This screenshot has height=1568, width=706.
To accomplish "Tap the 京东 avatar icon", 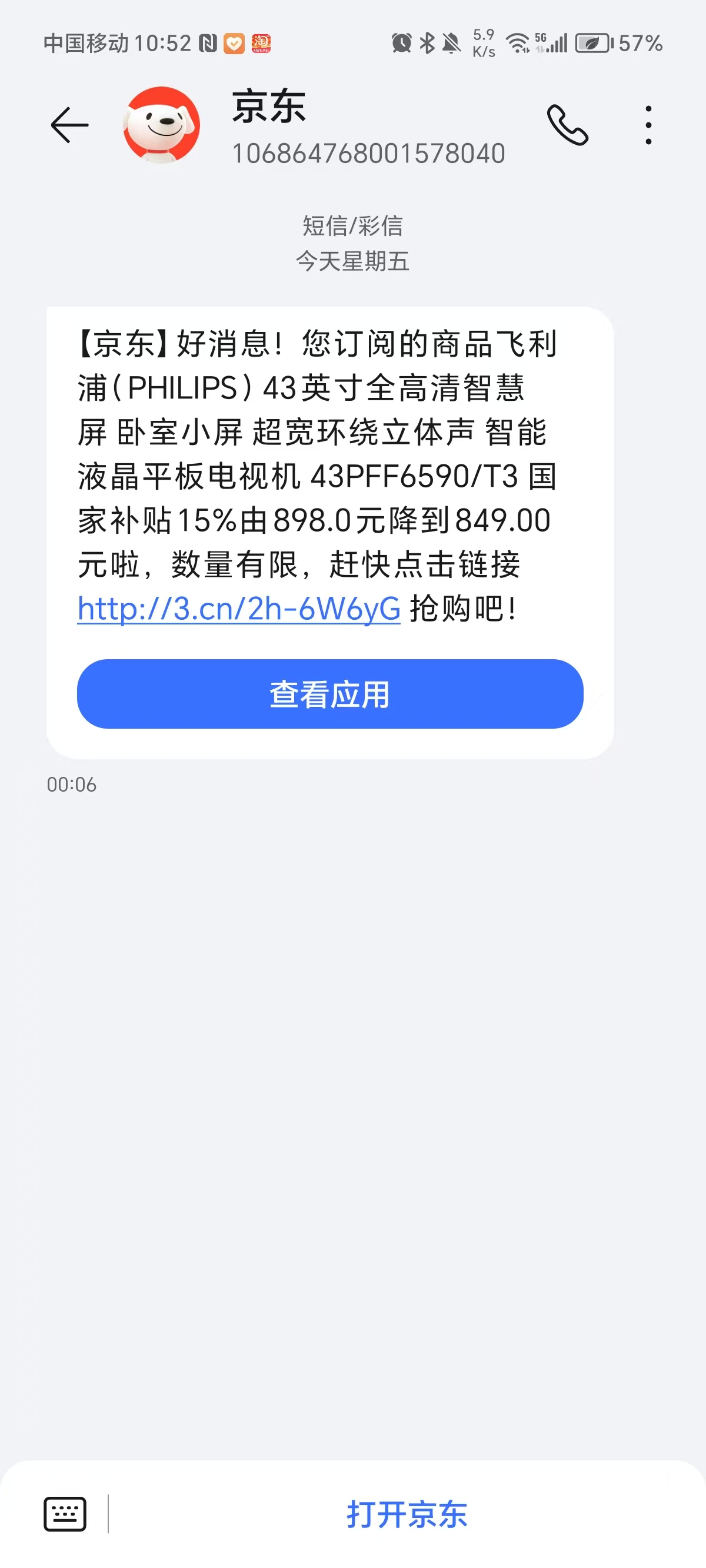I will (161, 125).
